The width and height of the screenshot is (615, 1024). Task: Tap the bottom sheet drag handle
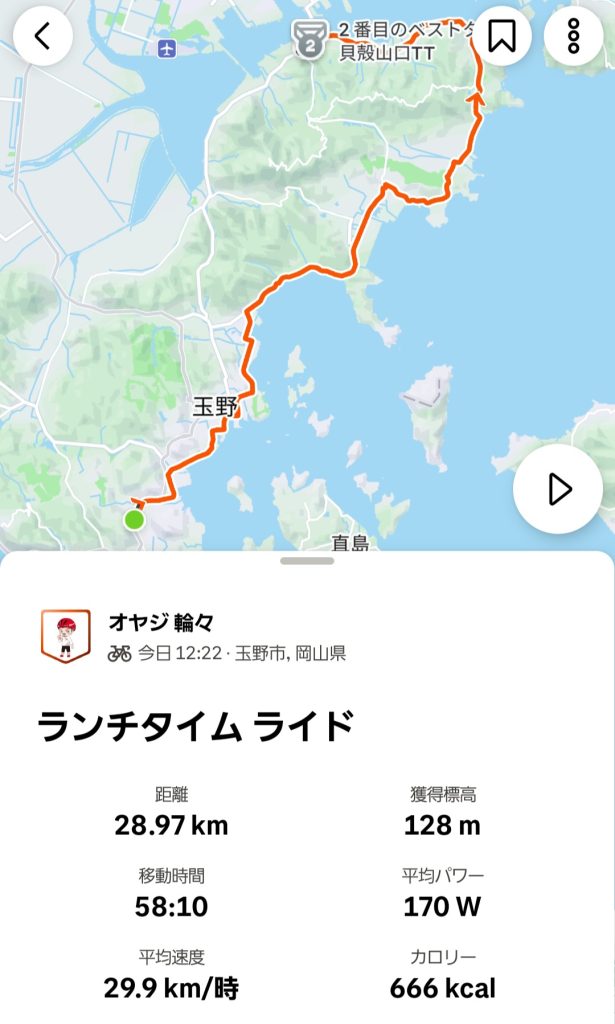click(307, 561)
